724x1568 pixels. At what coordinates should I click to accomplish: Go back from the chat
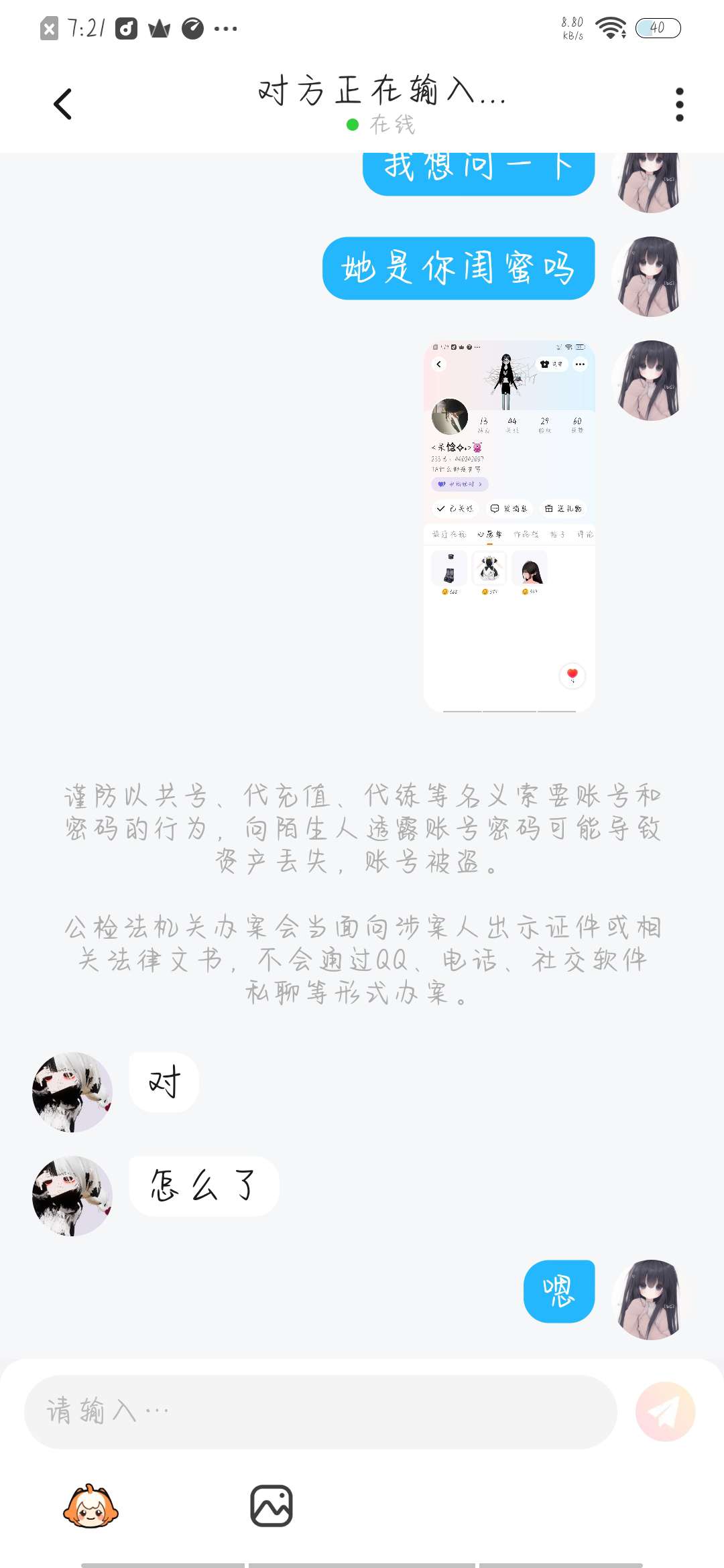[x=62, y=105]
